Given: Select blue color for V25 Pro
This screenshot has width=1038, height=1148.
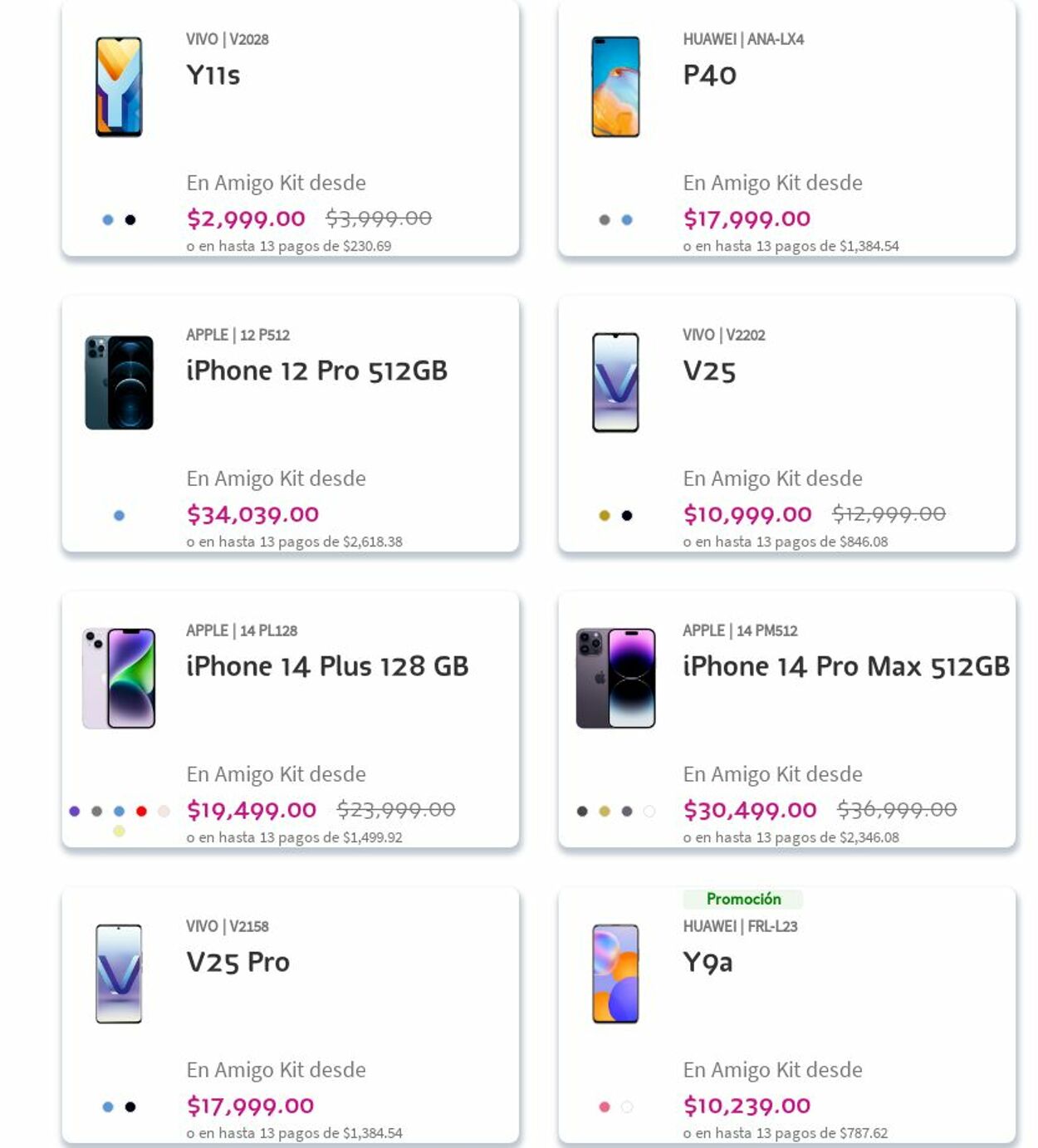Looking at the screenshot, I should (108, 1107).
